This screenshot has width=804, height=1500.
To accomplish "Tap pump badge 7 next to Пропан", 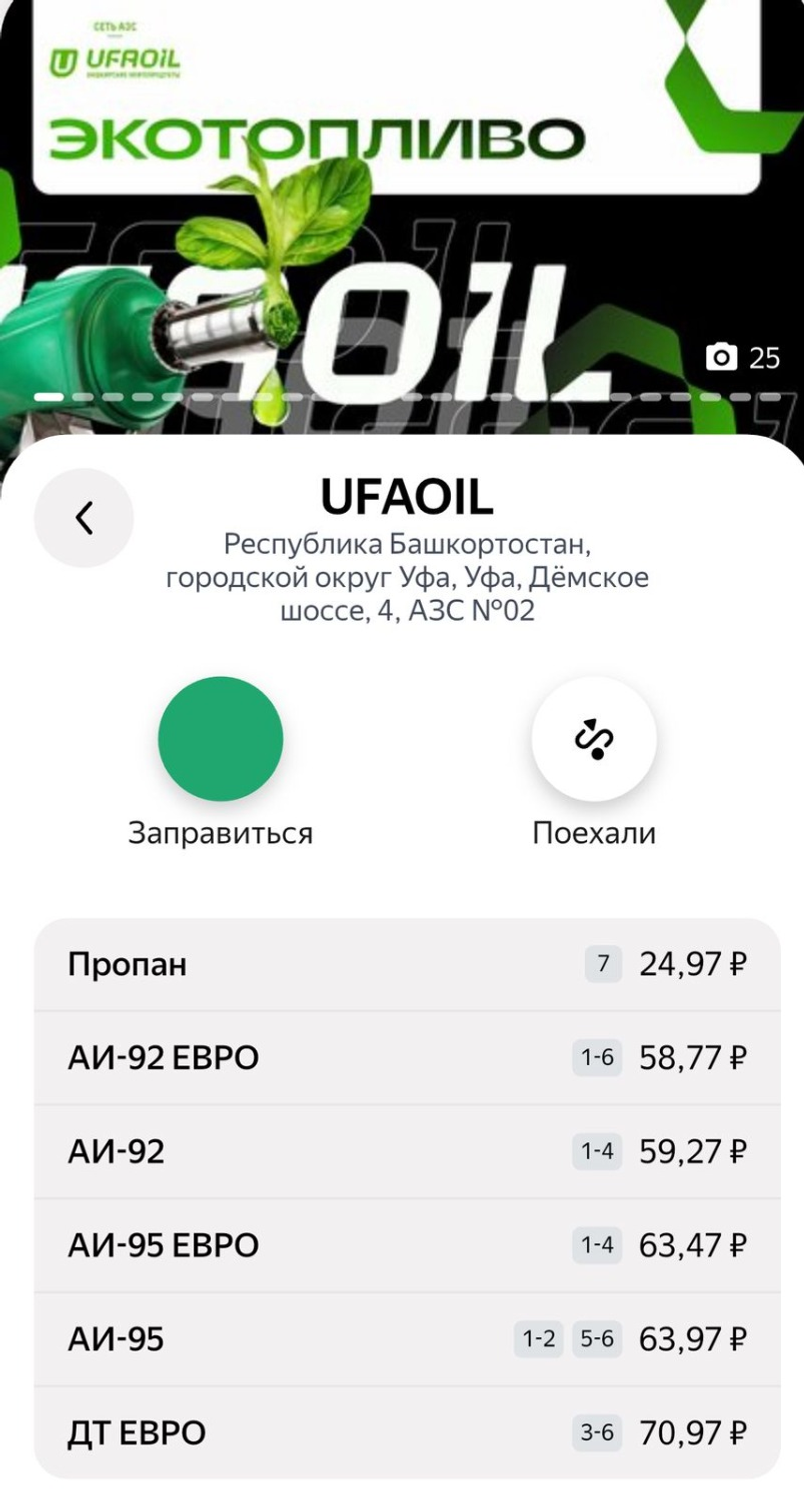I will (603, 963).
